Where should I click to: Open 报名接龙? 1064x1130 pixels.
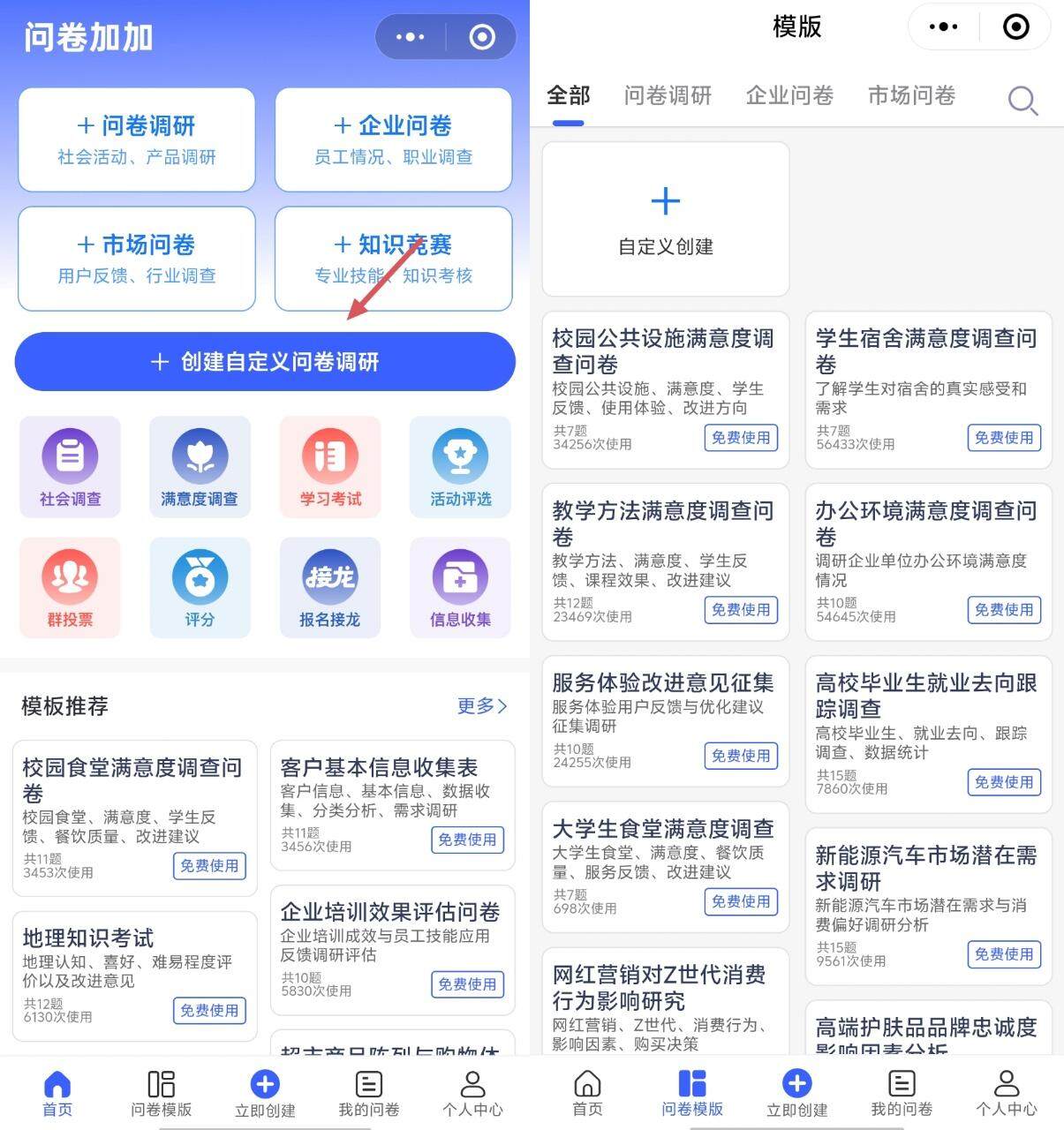(x=330, y=587)
